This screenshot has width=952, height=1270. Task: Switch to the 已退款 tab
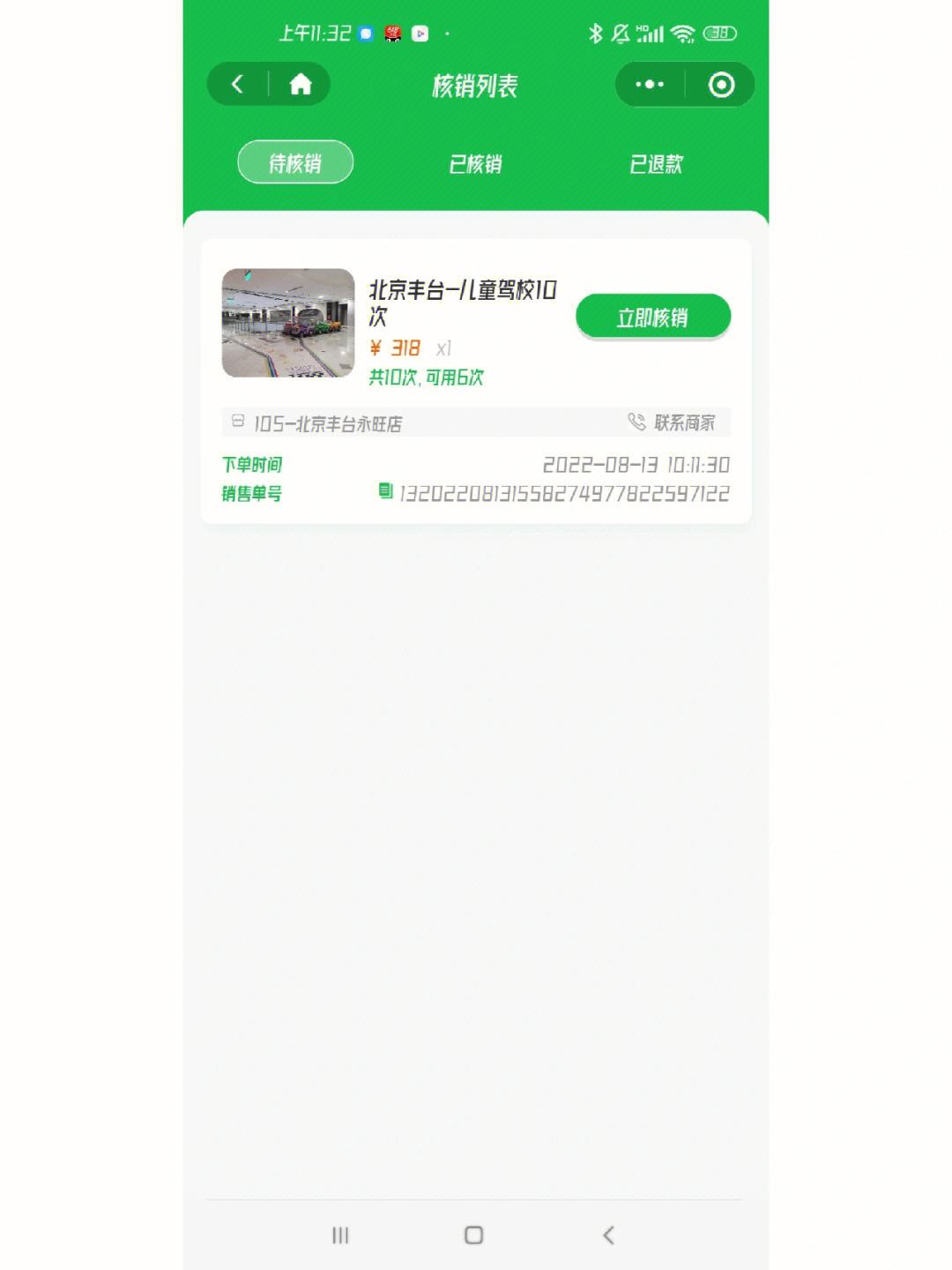click(656, 164)
